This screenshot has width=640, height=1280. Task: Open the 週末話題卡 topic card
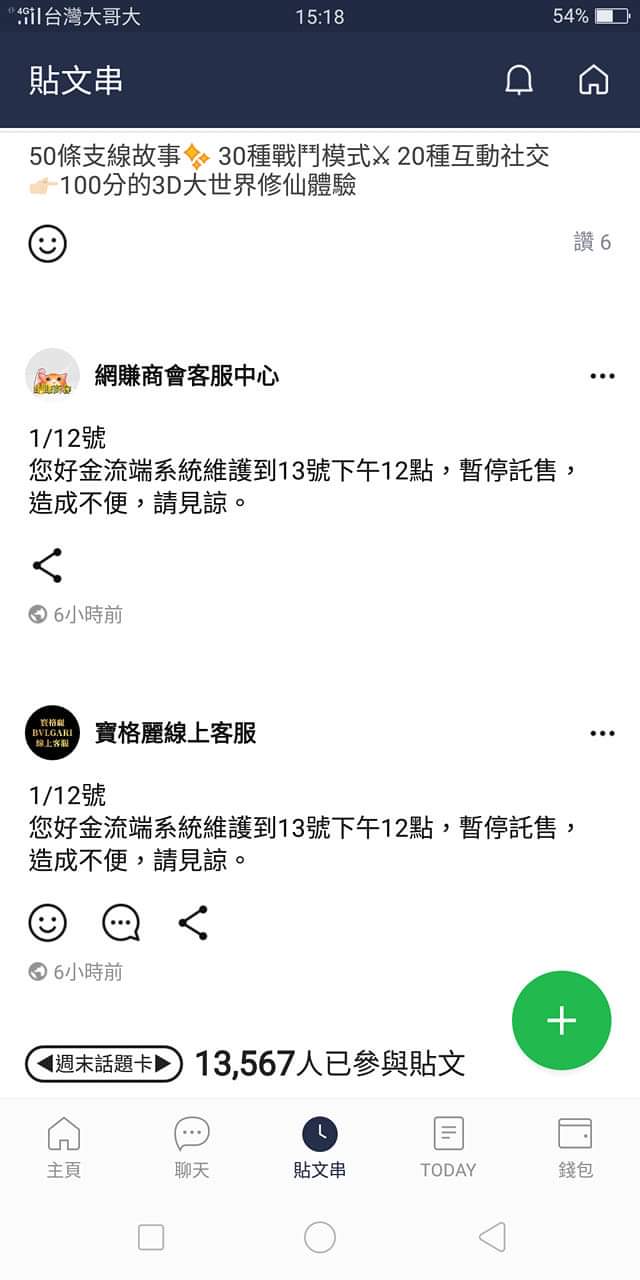(x=104, y=1064)
